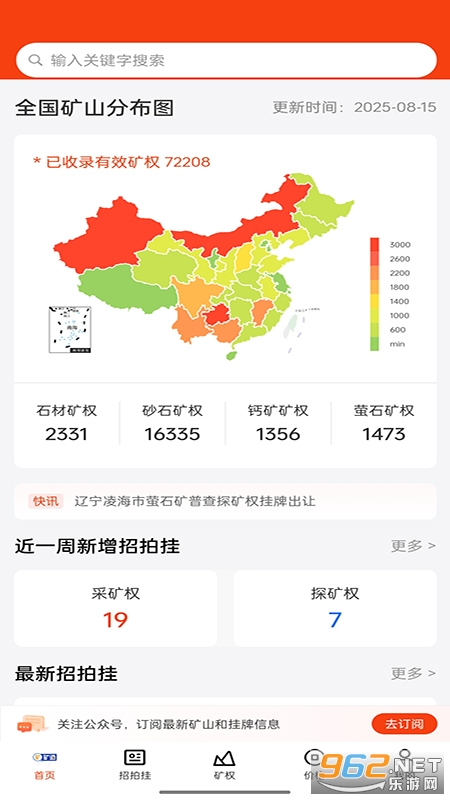The width and height of the screenshot is (450, 800).
Task: Open the 石材矿权 count
Action: (66, 423)
